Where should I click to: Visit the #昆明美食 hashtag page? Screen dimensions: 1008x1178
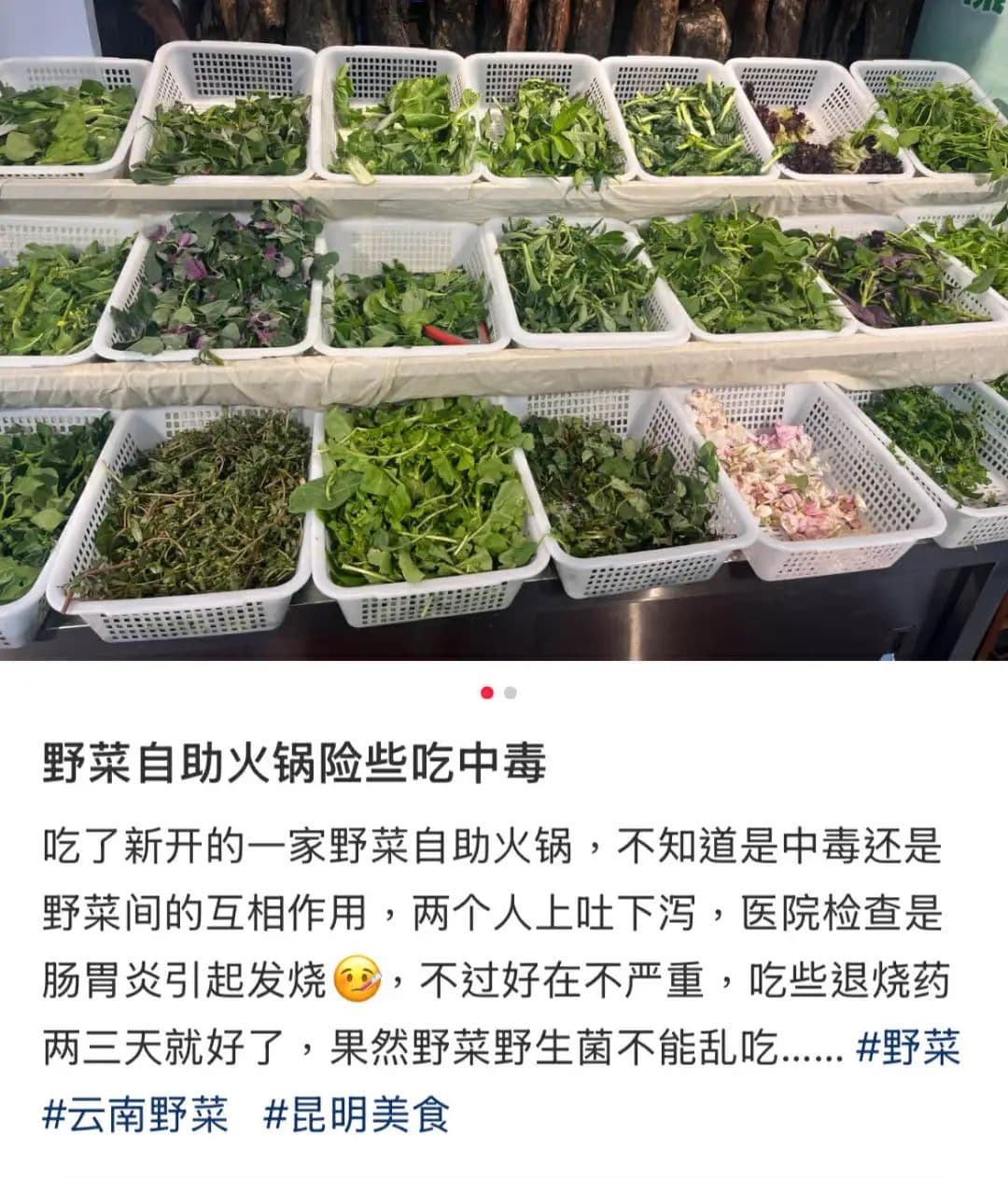point(357,1115)
